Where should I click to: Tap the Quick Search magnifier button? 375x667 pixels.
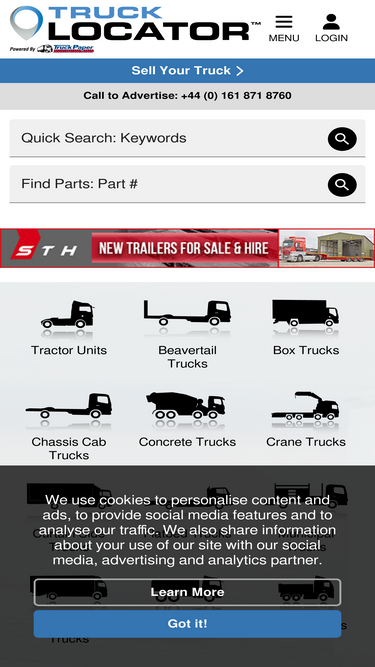[x=342, y=139]
